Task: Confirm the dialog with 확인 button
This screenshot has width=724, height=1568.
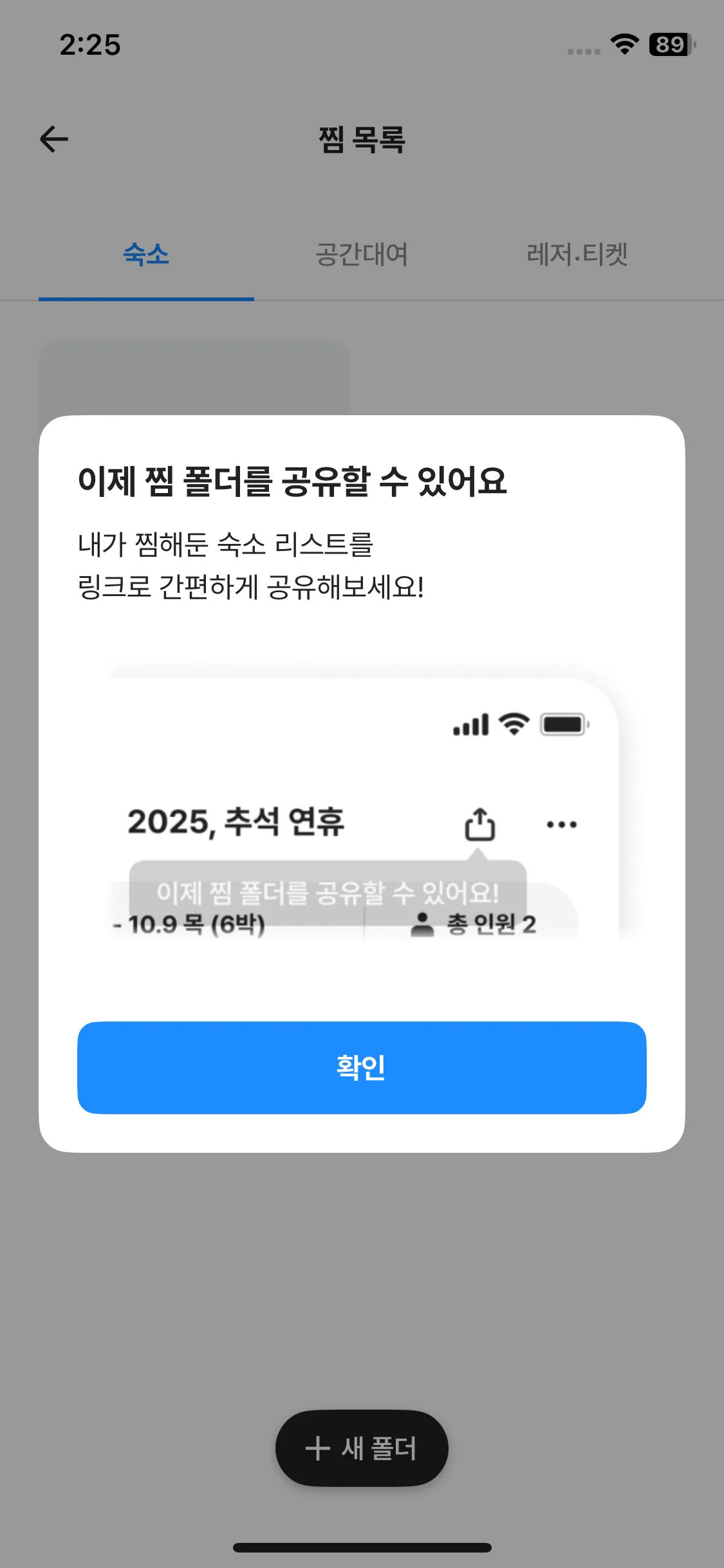Action: tap(362, 1067)
